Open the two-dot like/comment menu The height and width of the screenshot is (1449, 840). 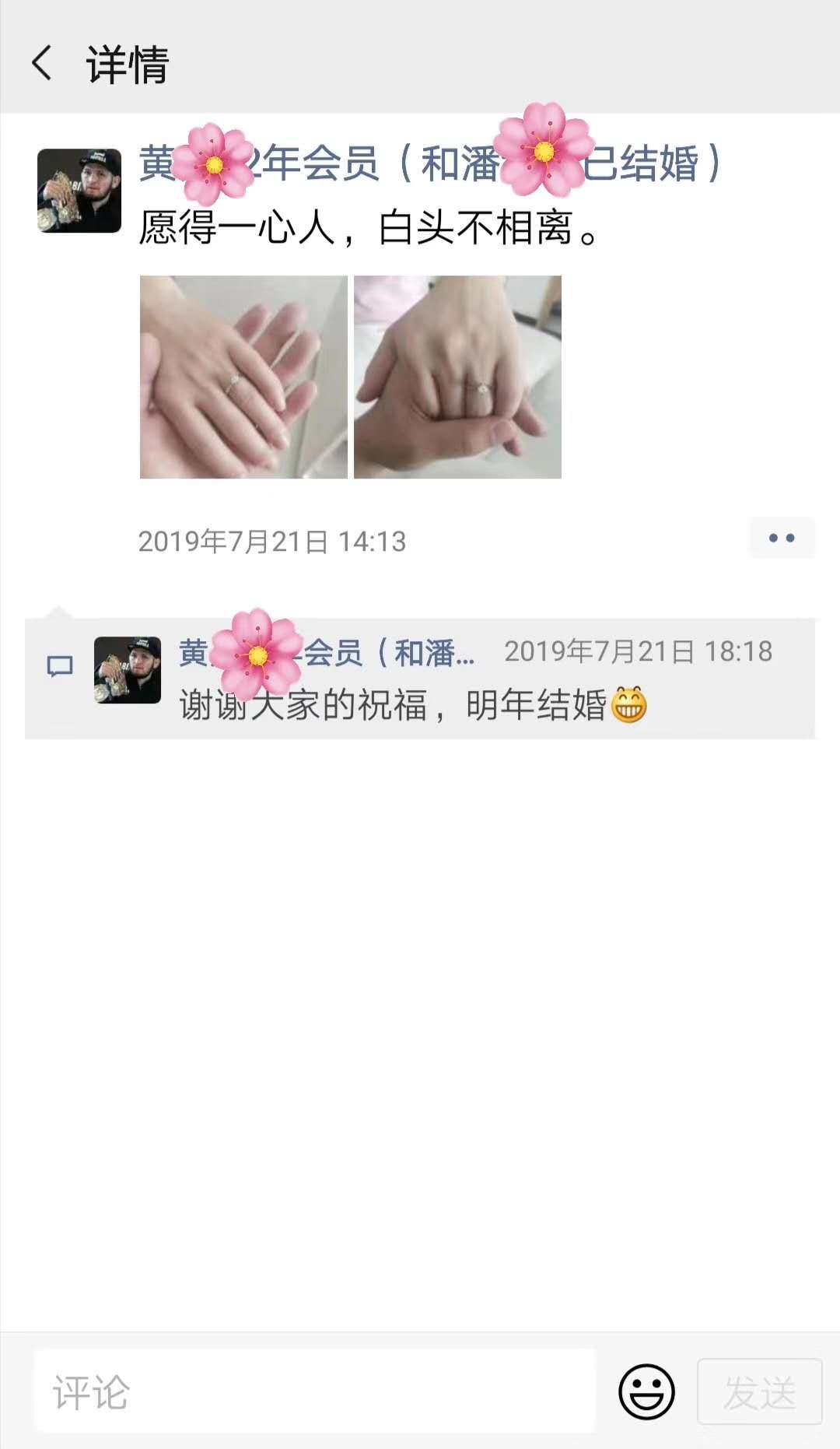pos(781,538)
